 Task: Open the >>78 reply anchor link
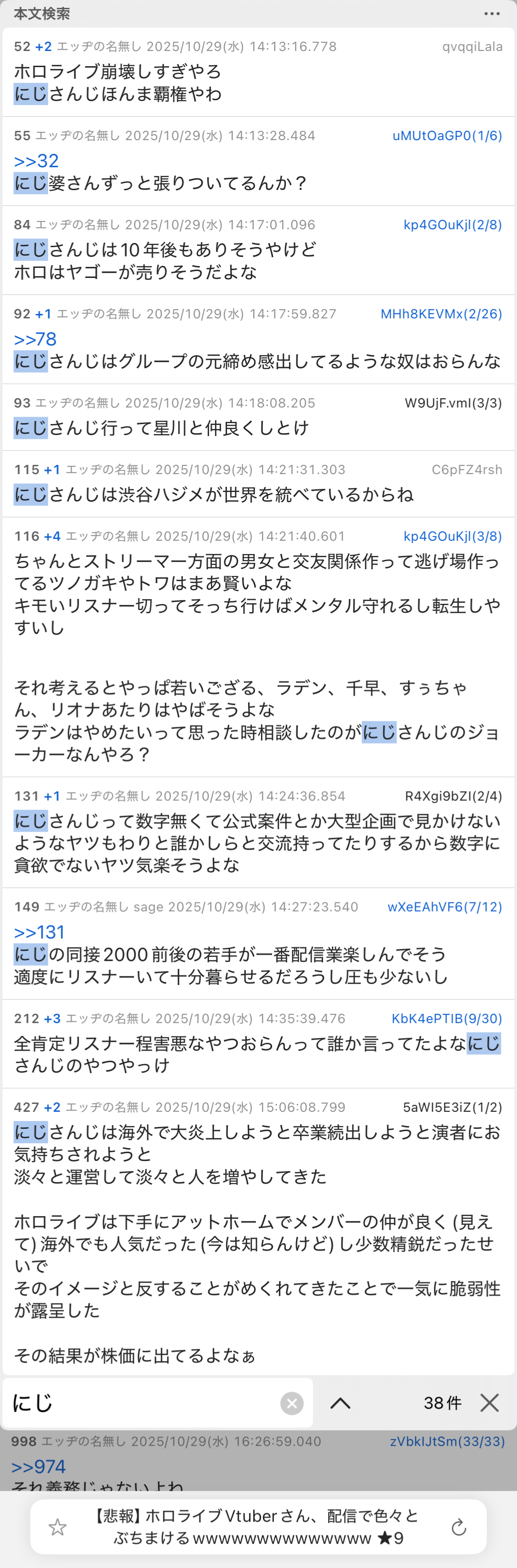tap(35, 339)
